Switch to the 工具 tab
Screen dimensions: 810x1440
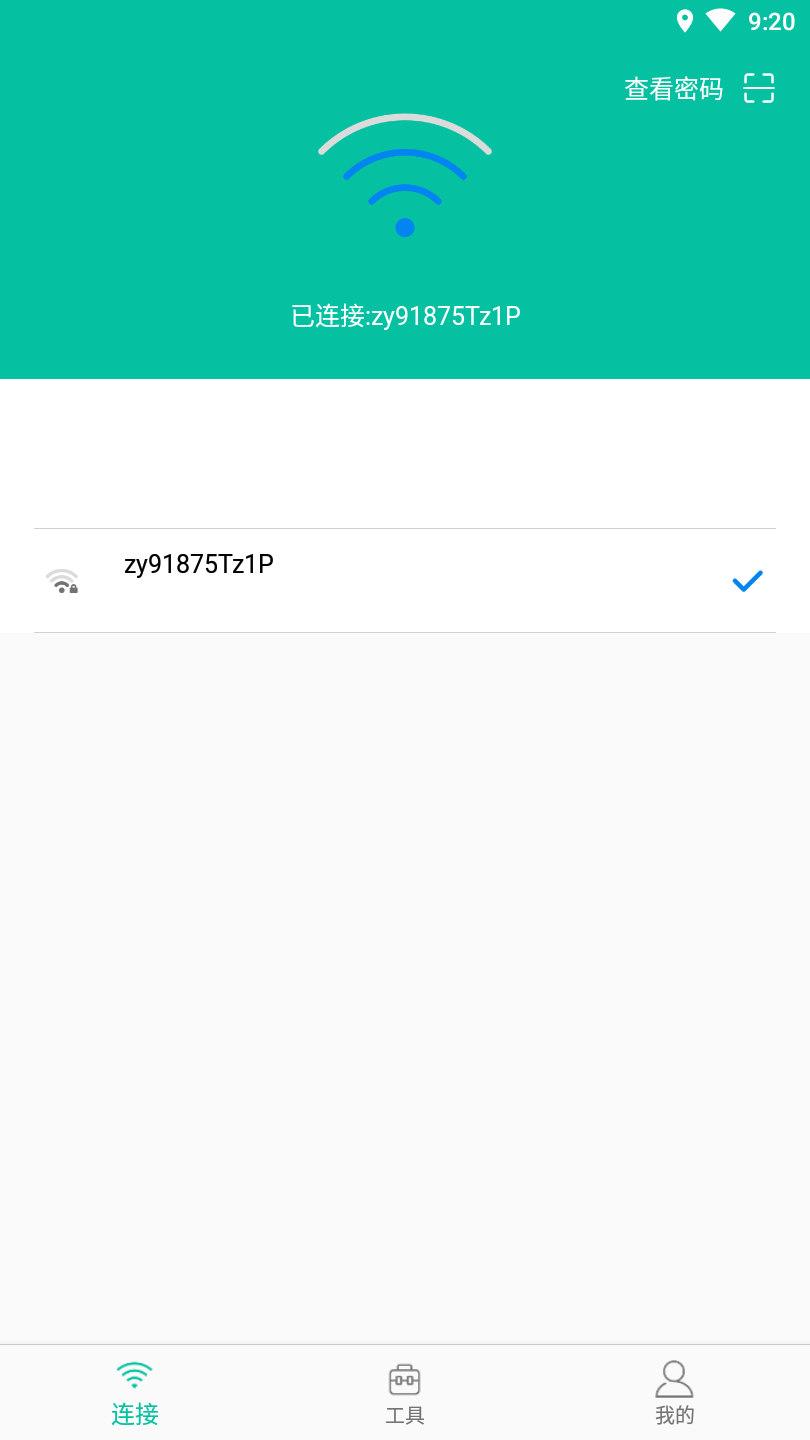coord(405,1393)
